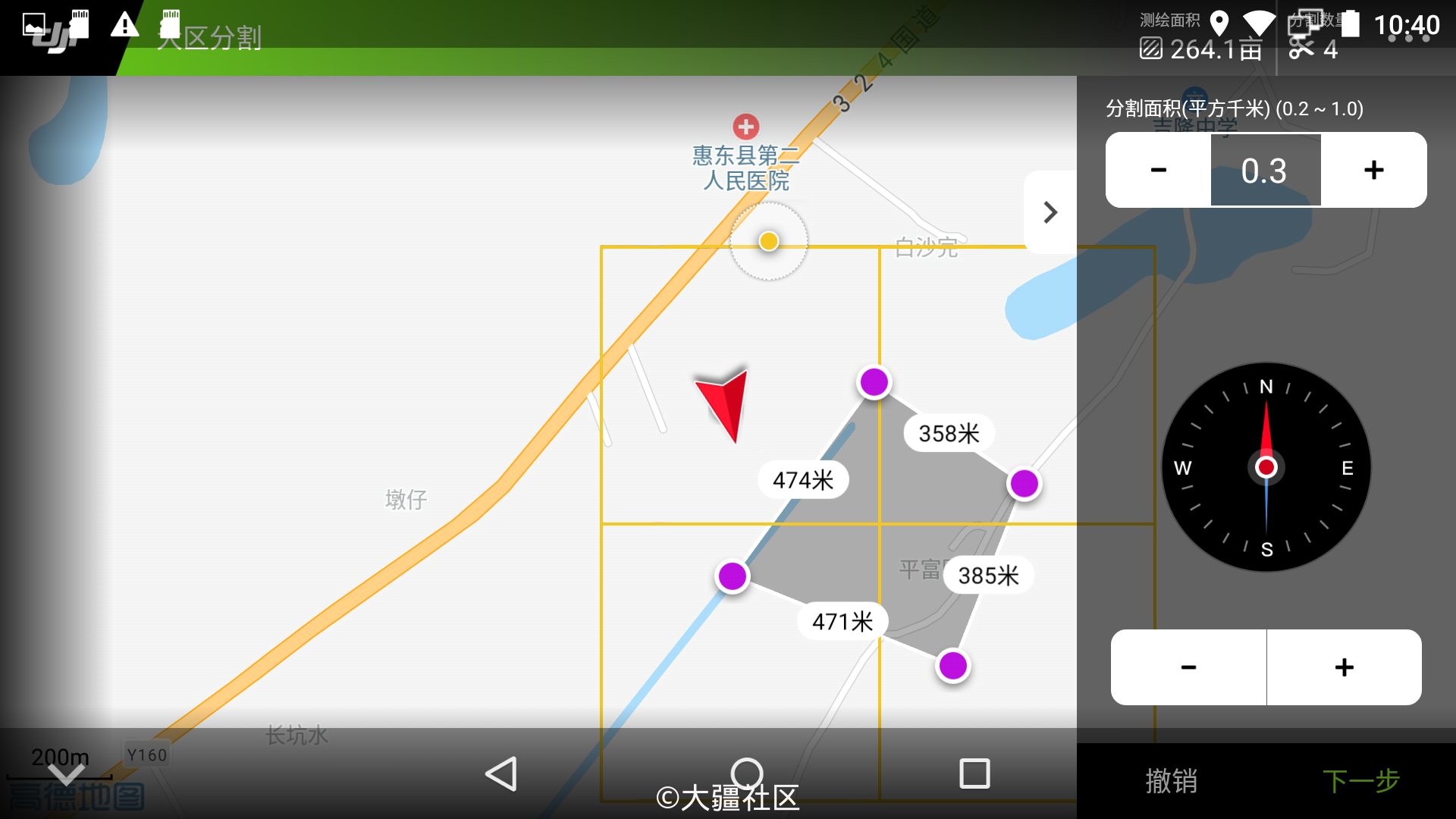
Task: Tap the compass to reorient map
Action: pyautogui.click(x=1266, y=467)
